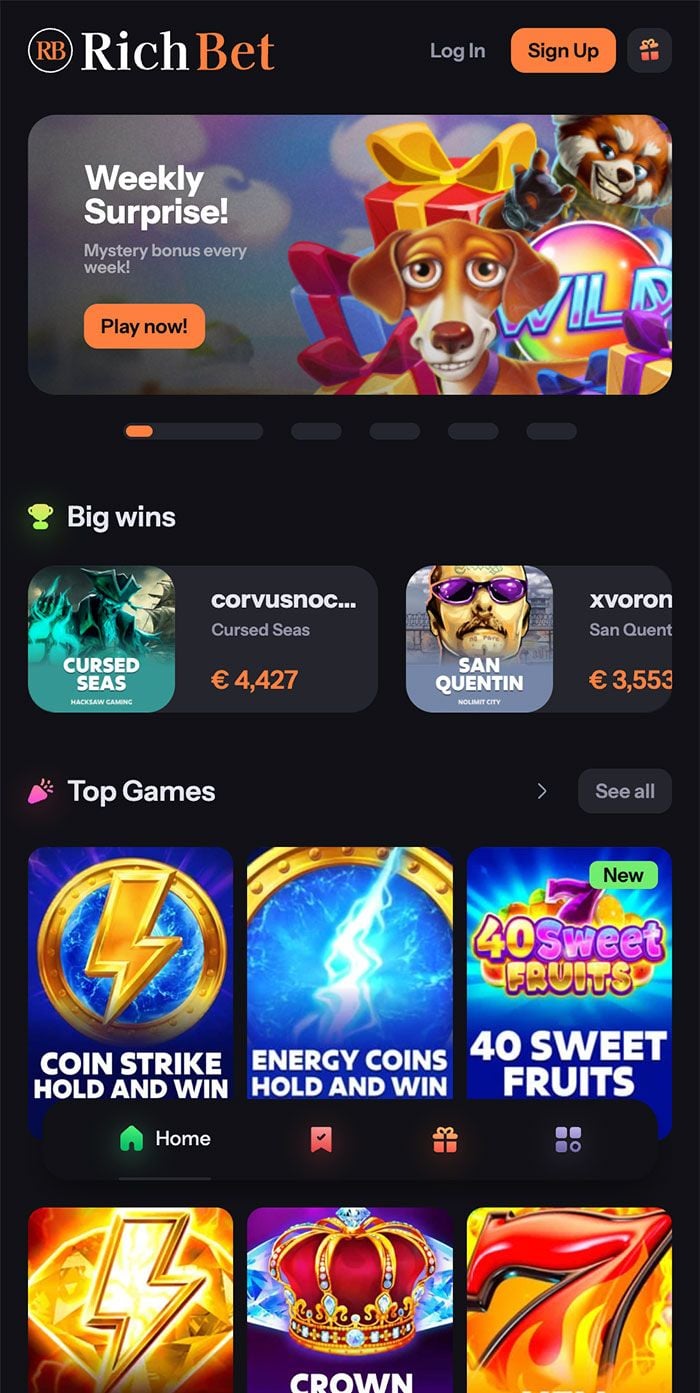This screenshot has width=700, height=1393.
Task: Switch to the Home tab
Action: (165, 1138)
